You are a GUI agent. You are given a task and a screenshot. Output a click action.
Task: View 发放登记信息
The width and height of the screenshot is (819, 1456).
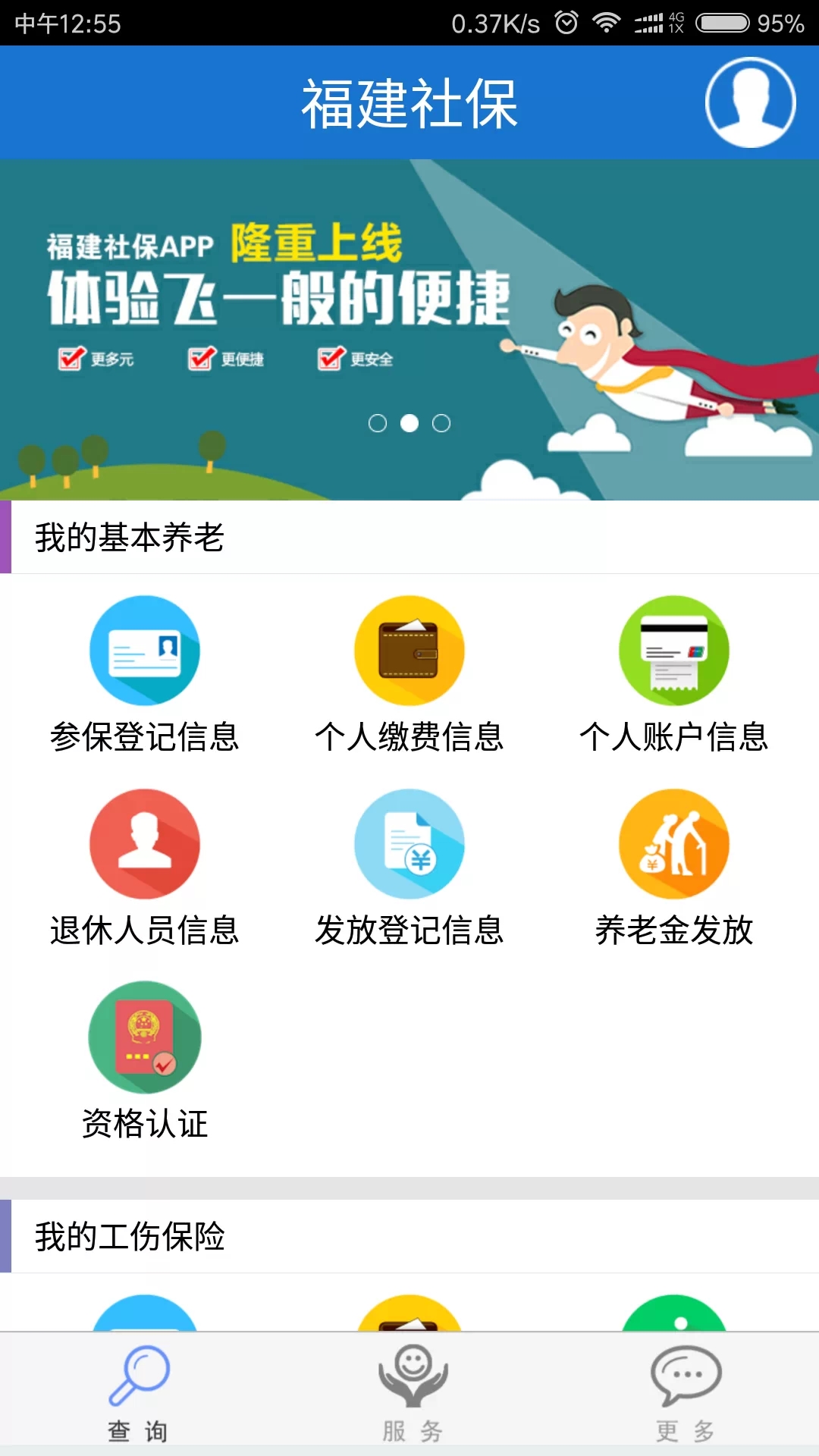(409, 867)
